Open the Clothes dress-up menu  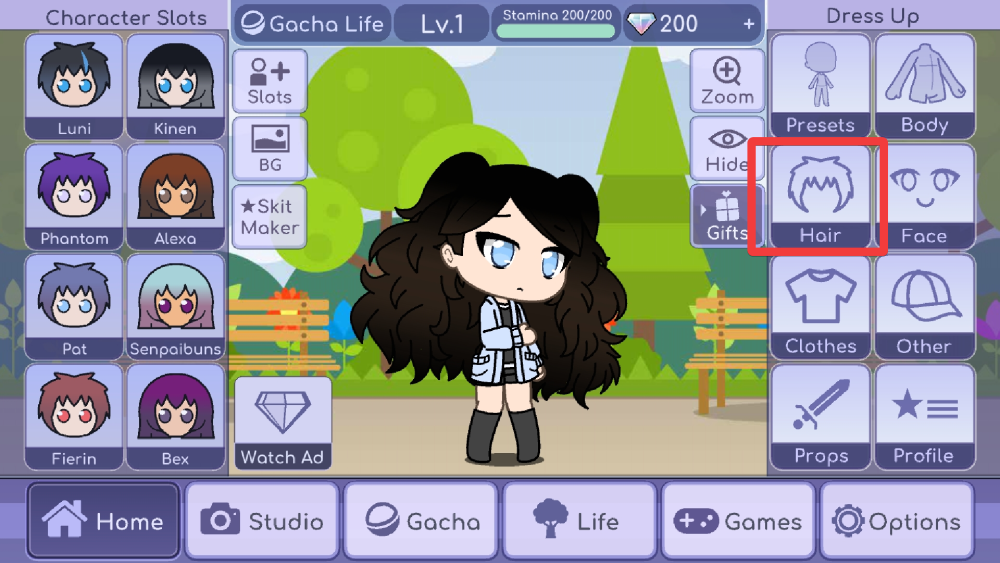coord(820,307)
